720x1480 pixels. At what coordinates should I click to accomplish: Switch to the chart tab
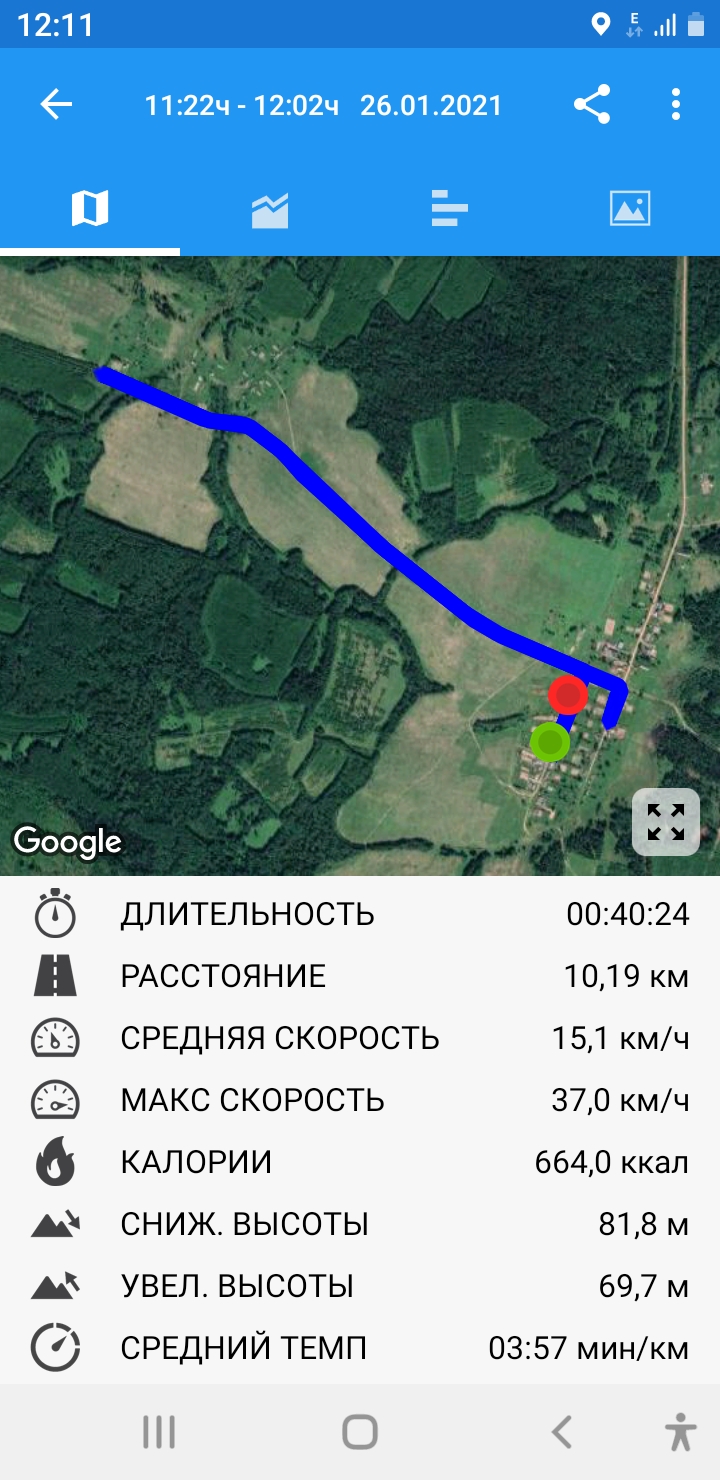(270, 209)
